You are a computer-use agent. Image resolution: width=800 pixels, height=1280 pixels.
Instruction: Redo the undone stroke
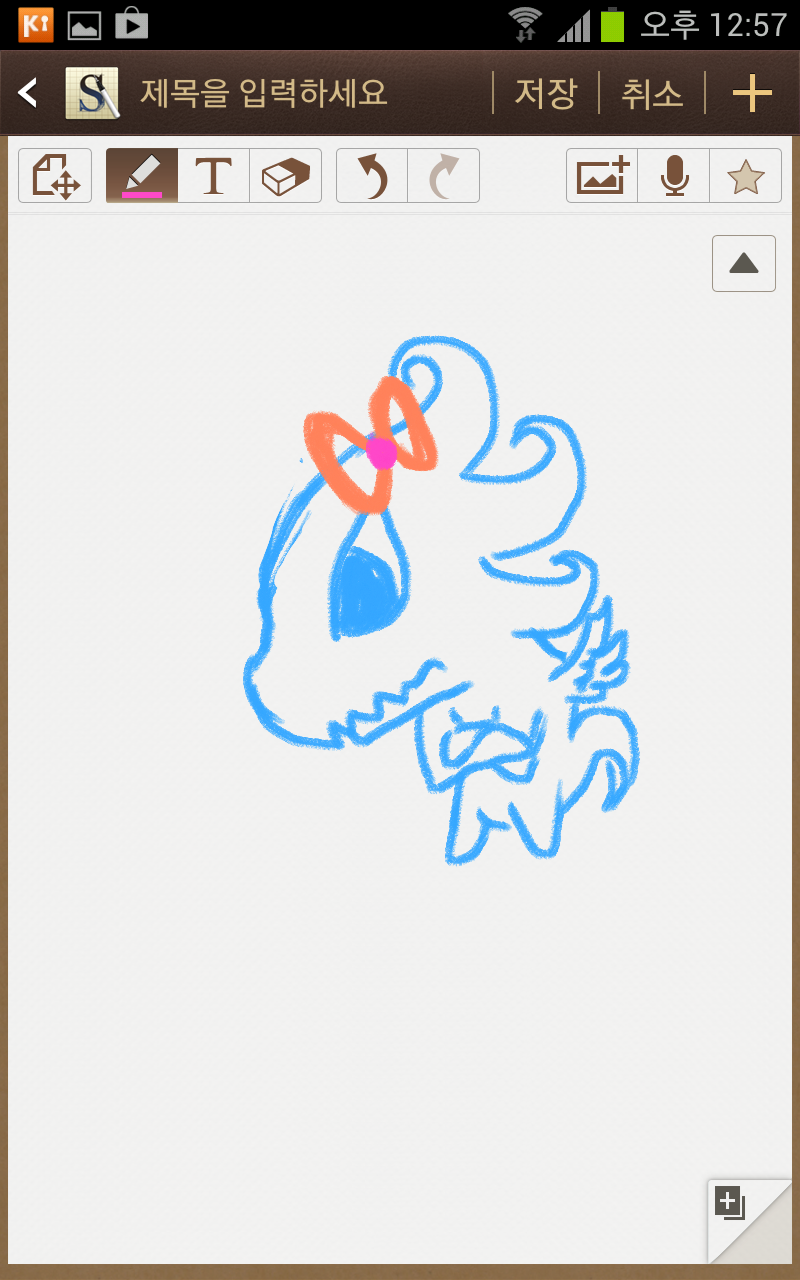pos(443,176)
